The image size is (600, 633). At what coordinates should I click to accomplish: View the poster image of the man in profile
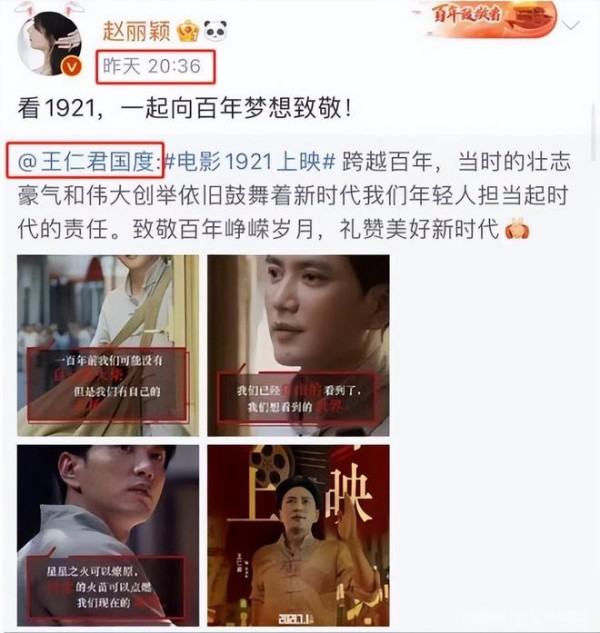point(298,345)
